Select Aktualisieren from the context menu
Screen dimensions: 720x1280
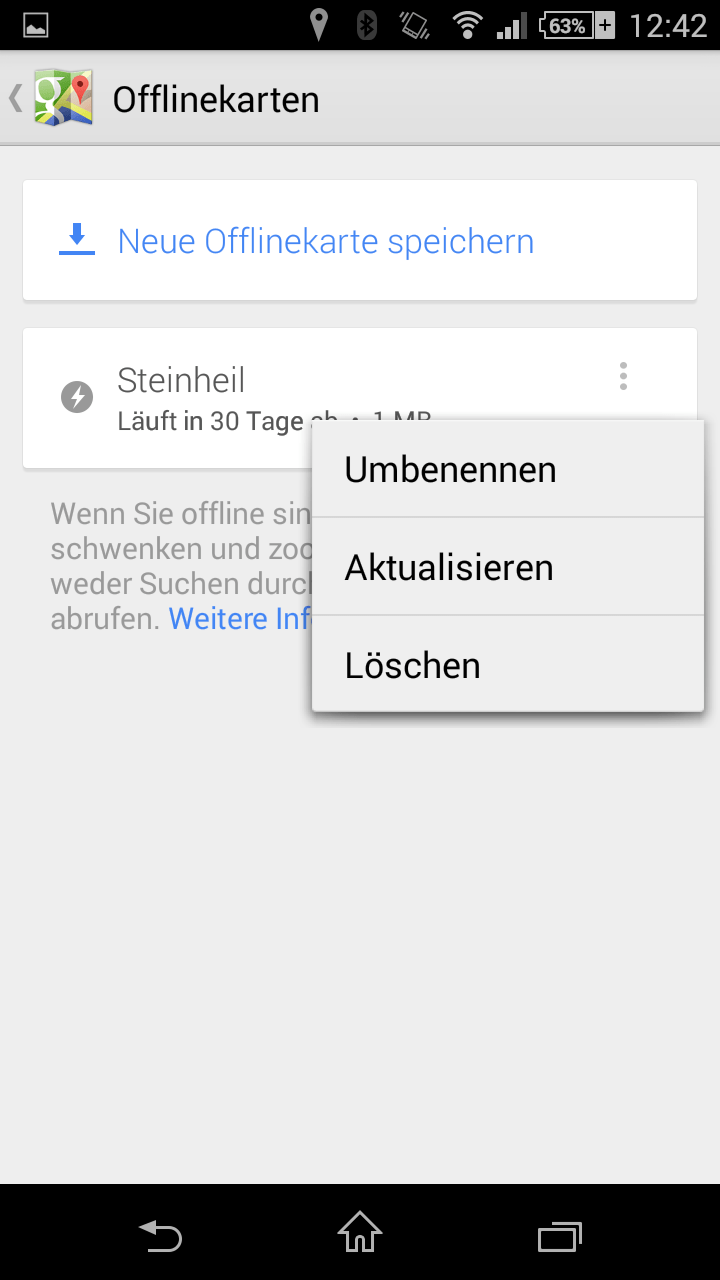[x=449, y=567]
